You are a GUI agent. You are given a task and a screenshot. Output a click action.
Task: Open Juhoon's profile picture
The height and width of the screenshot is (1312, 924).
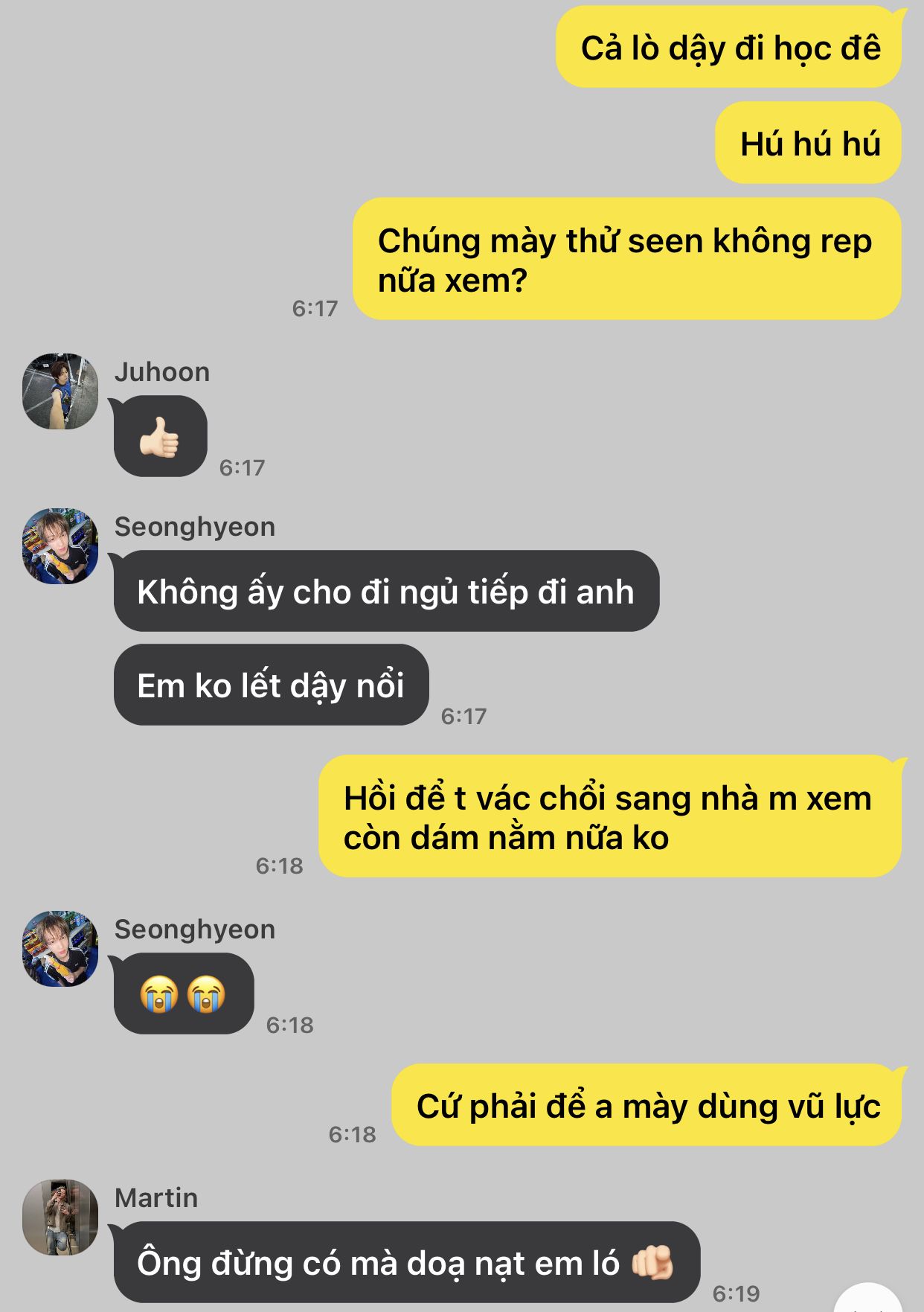[60, 391]
